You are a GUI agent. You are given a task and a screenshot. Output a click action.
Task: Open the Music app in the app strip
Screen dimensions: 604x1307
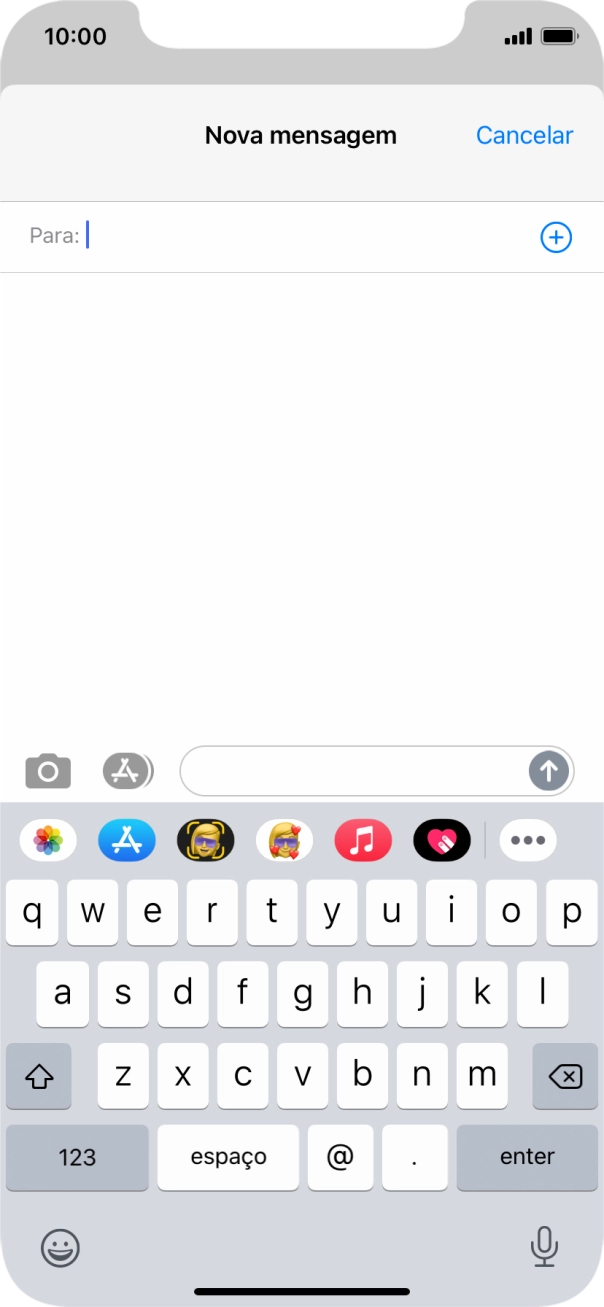[x=363, y=840]
